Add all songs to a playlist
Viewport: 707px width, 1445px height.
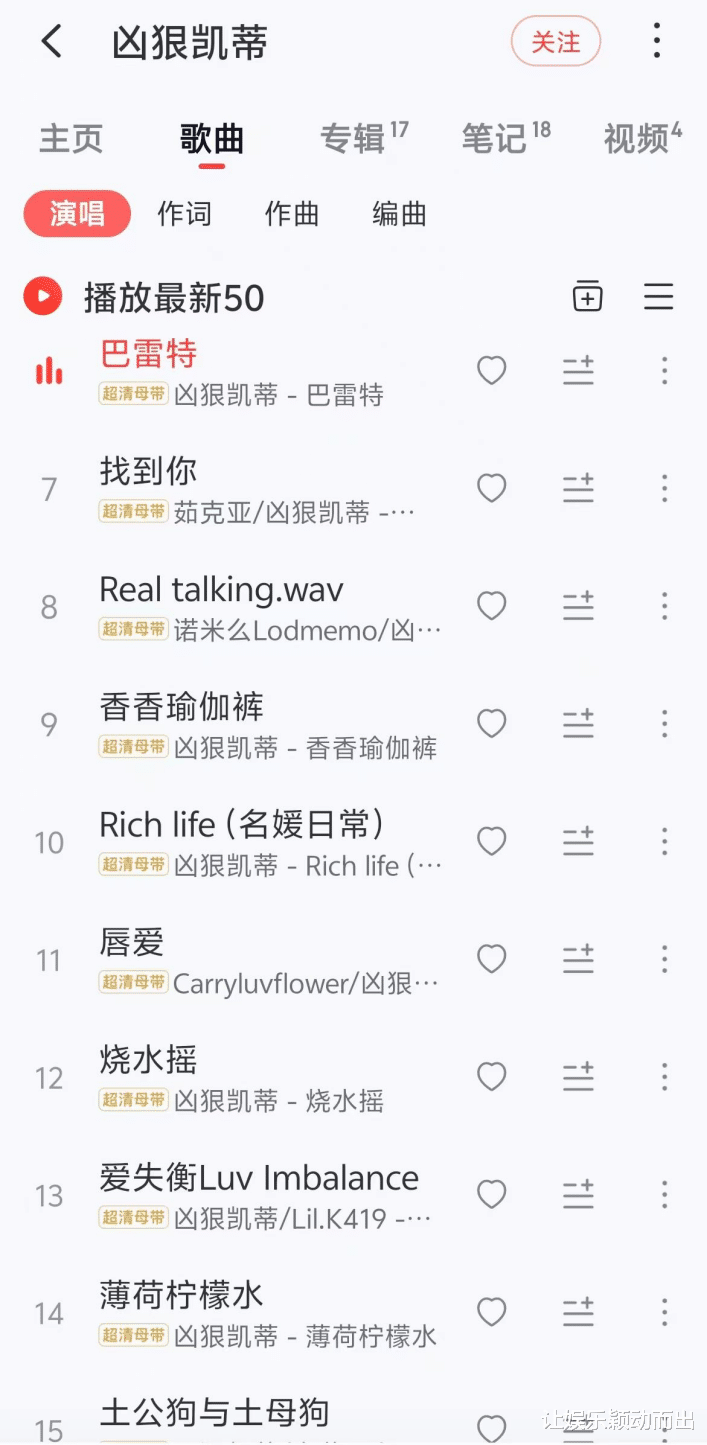[x=587, y=297]
